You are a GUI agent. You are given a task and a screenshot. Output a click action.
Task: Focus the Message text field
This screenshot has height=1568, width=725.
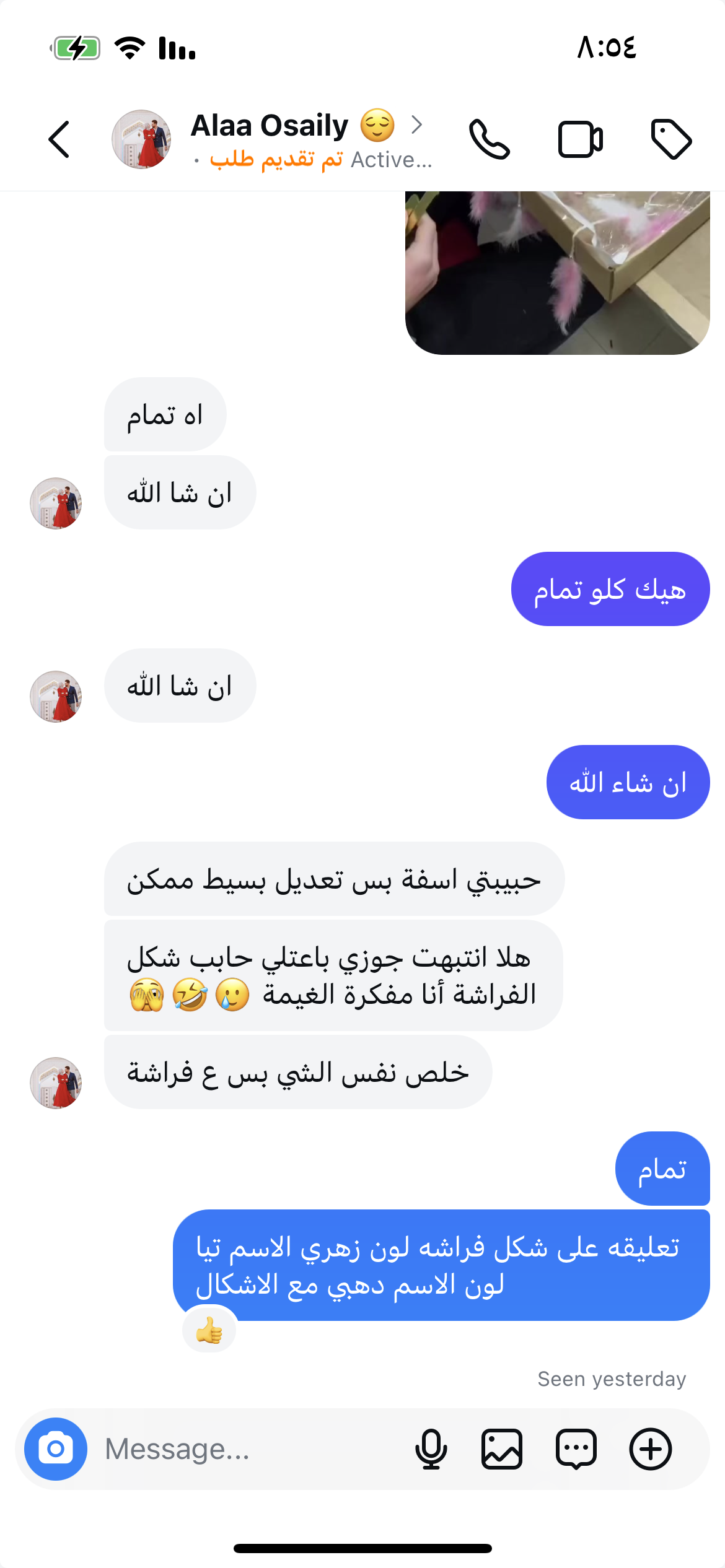[248, 1449]
